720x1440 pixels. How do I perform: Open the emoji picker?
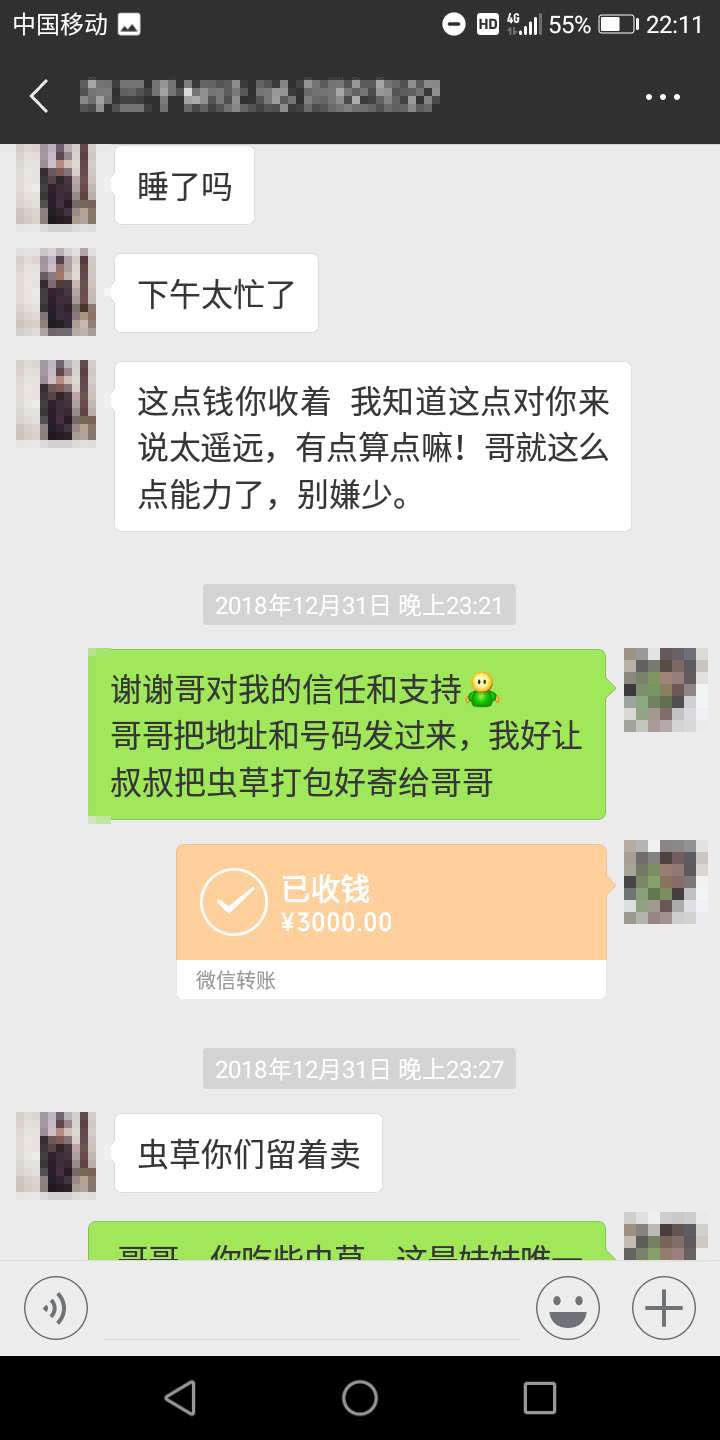click(x=567, y=1307)
